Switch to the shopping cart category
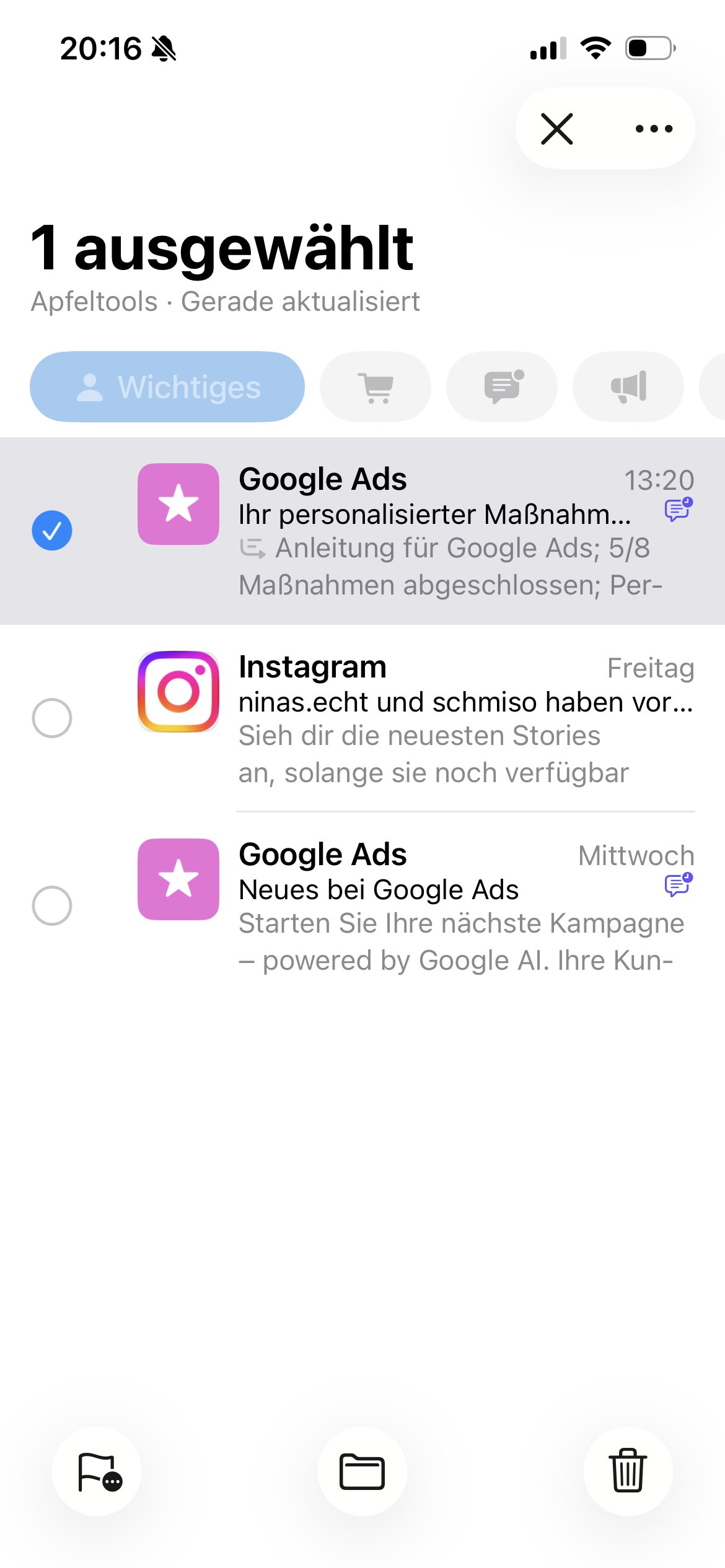 tap(376, 387)
